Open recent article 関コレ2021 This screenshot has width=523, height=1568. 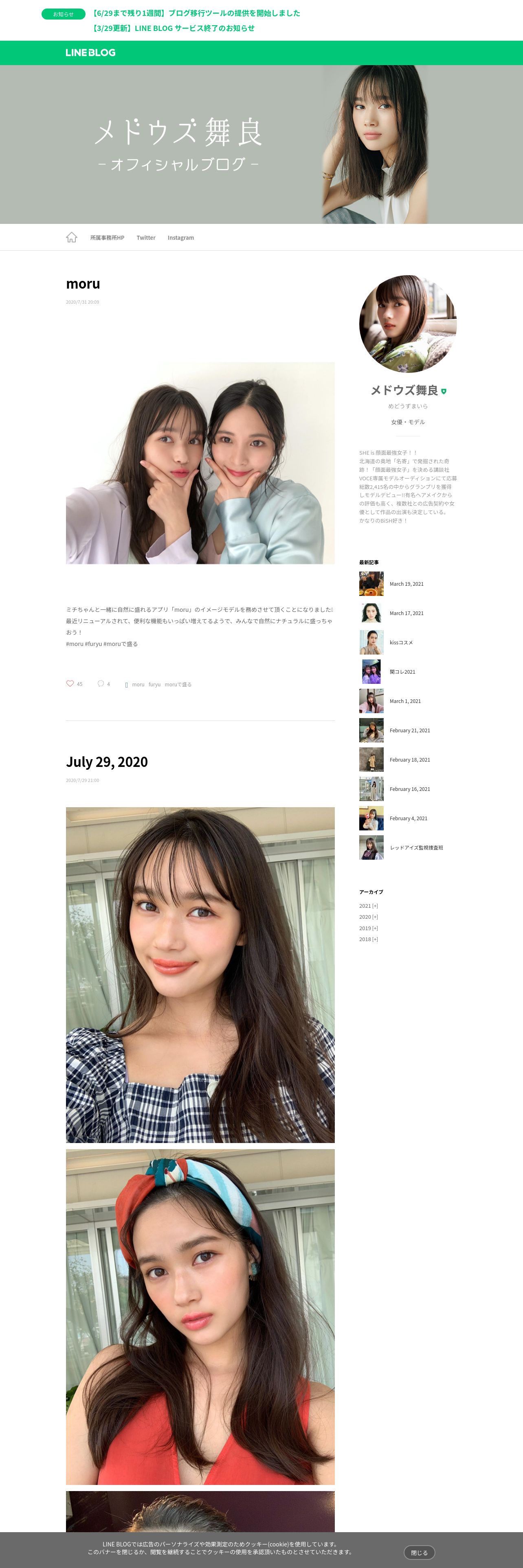tap(402, 672)
